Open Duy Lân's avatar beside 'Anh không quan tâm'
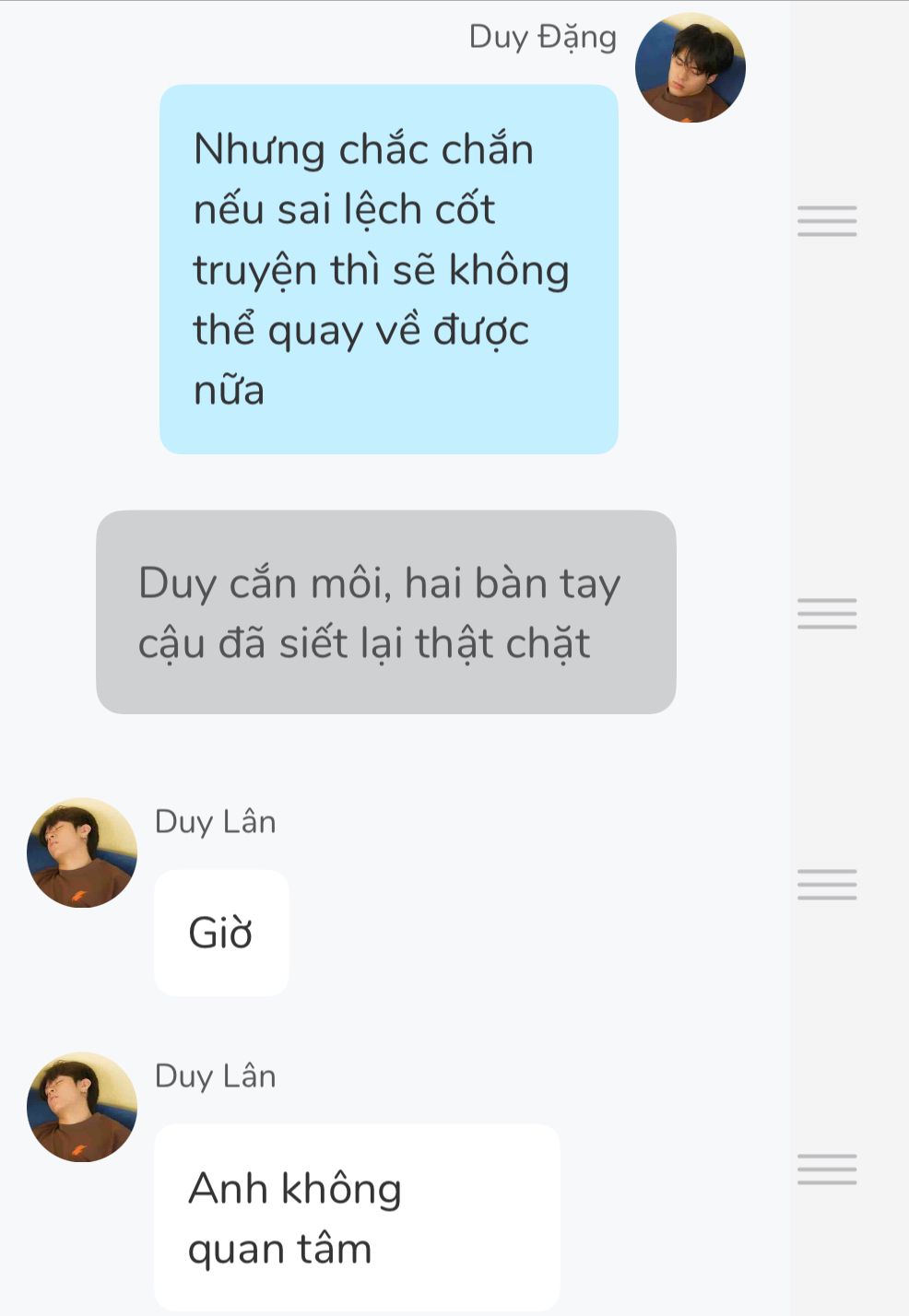This screenshot has width=909, height=1316. tap(82, 1107)
